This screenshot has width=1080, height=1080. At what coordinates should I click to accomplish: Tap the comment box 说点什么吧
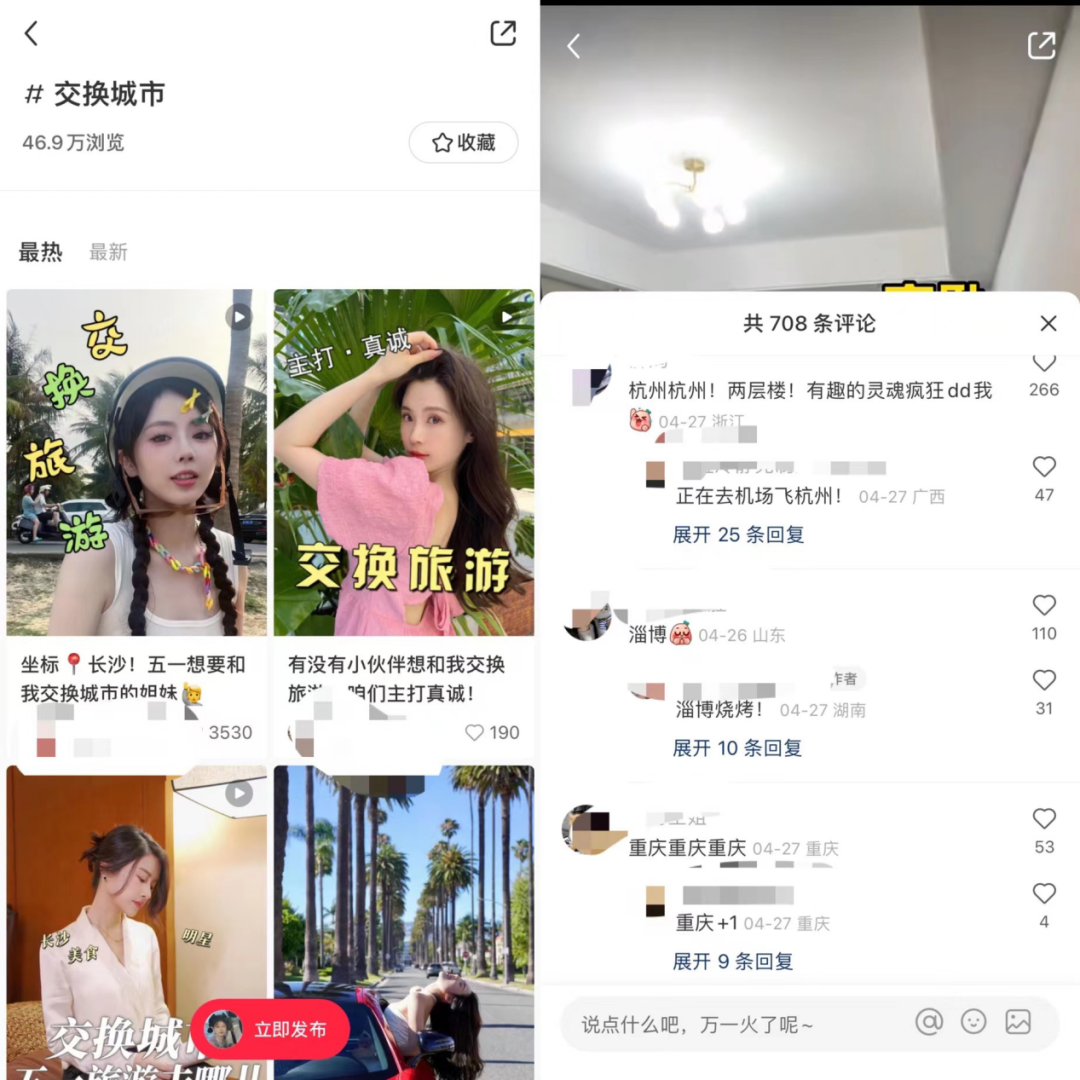(720, 1023)
